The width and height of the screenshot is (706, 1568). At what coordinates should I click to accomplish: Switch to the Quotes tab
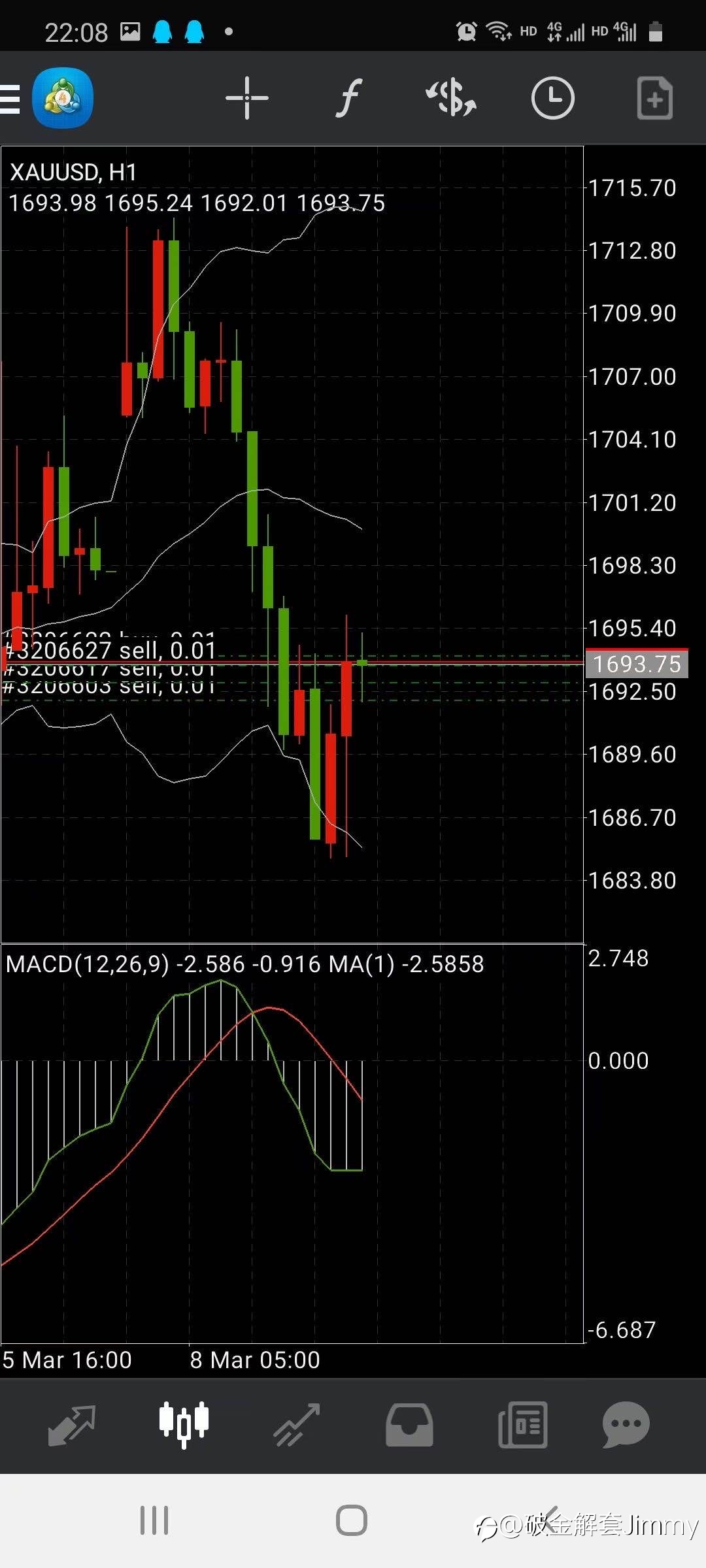pos(72,1425)
